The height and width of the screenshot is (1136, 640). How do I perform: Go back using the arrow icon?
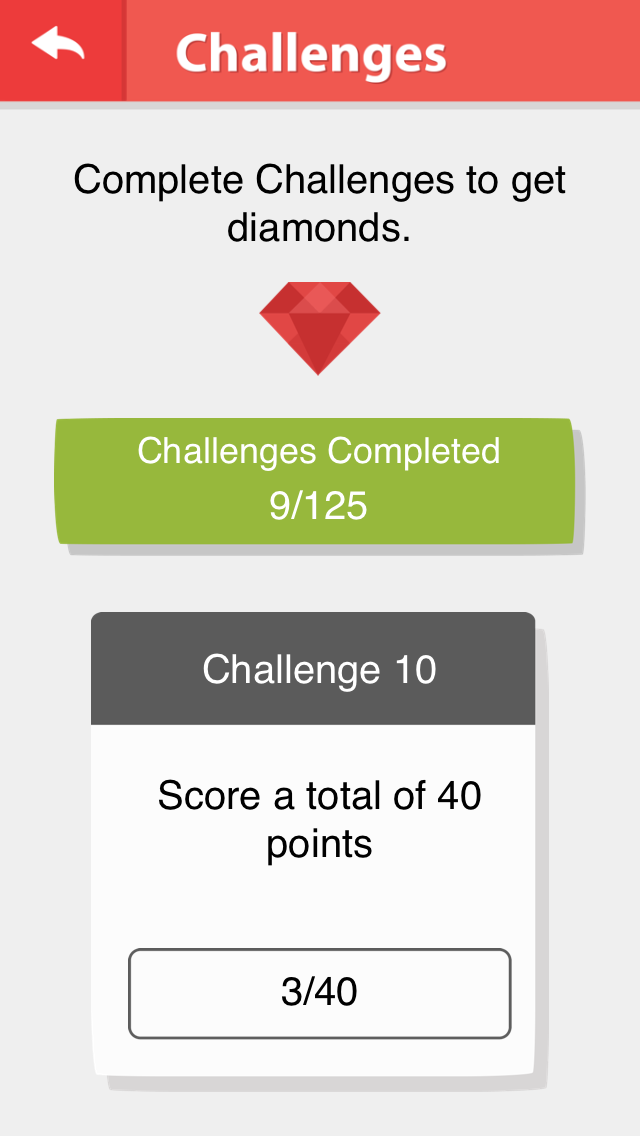click(x=59, y=47)
